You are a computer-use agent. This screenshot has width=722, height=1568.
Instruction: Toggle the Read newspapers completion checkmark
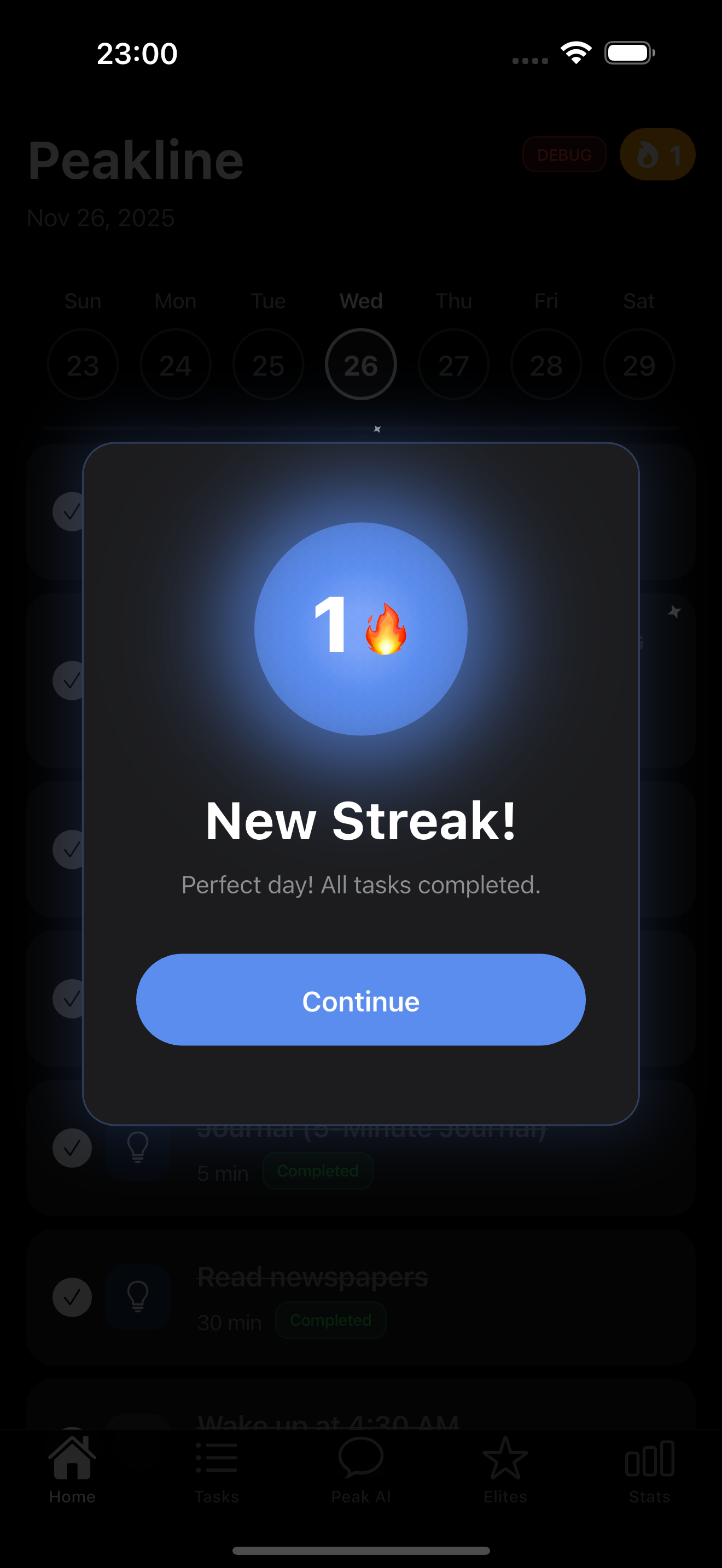tap(72, 1297)
